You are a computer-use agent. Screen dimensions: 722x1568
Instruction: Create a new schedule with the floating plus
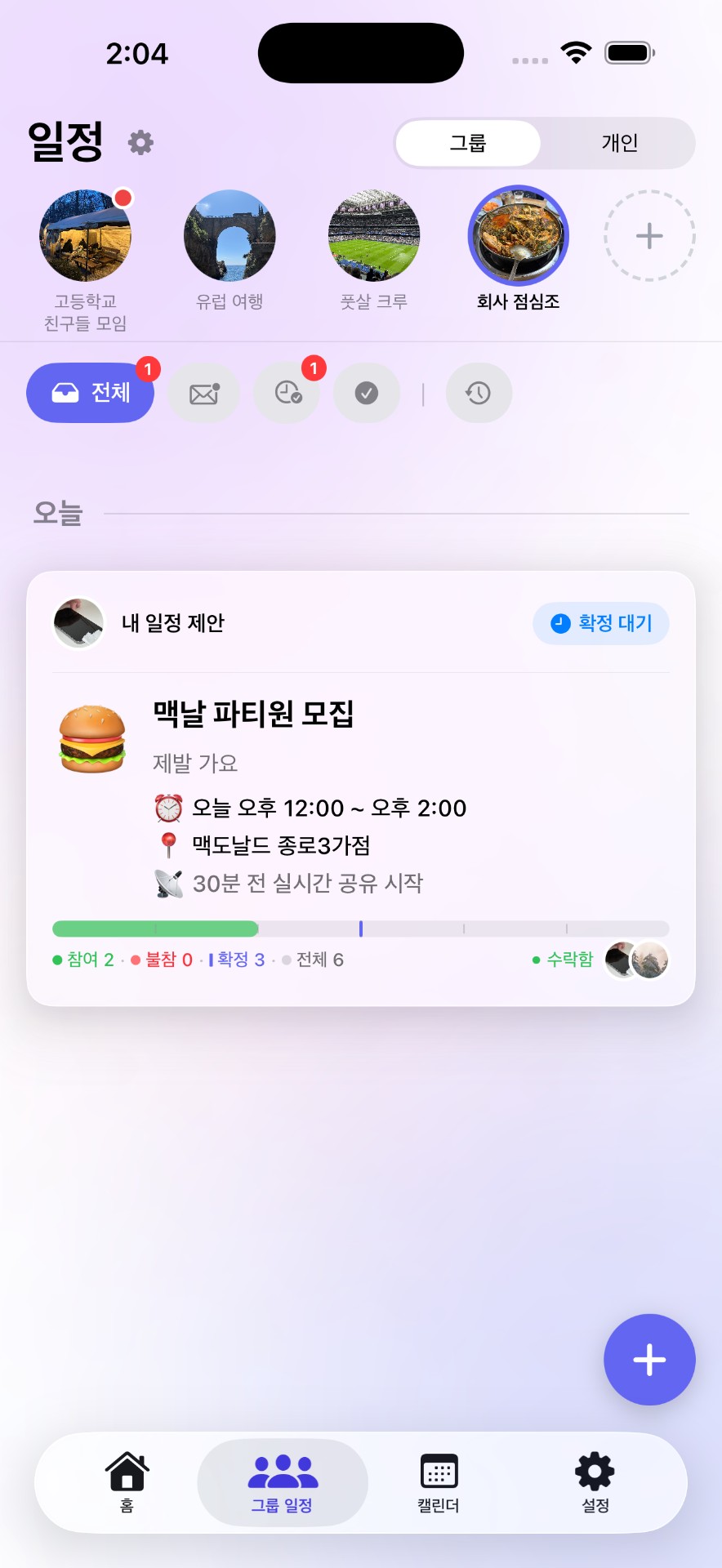[649, 1360]
